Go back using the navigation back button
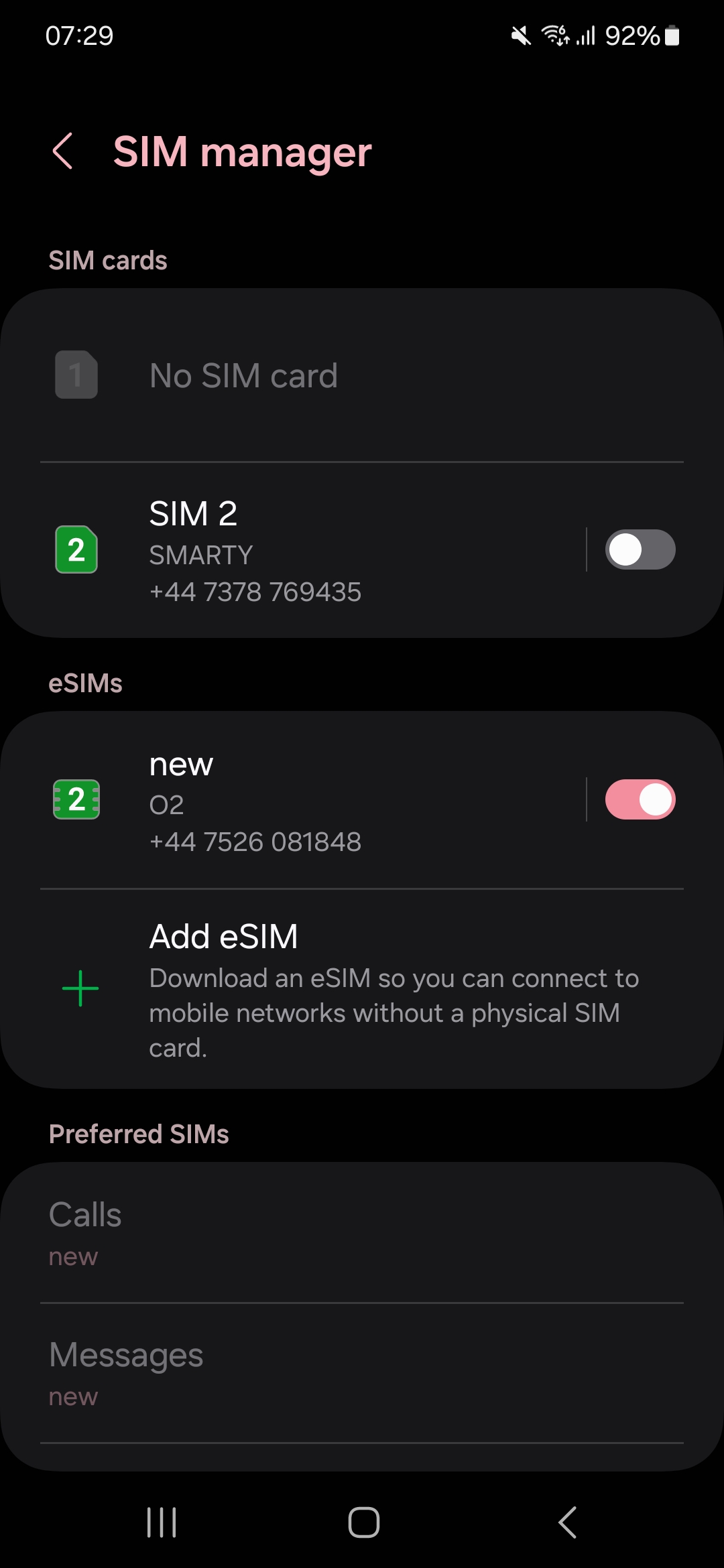This screenshot has width=724, height=1568. (x=565, y=1521)
